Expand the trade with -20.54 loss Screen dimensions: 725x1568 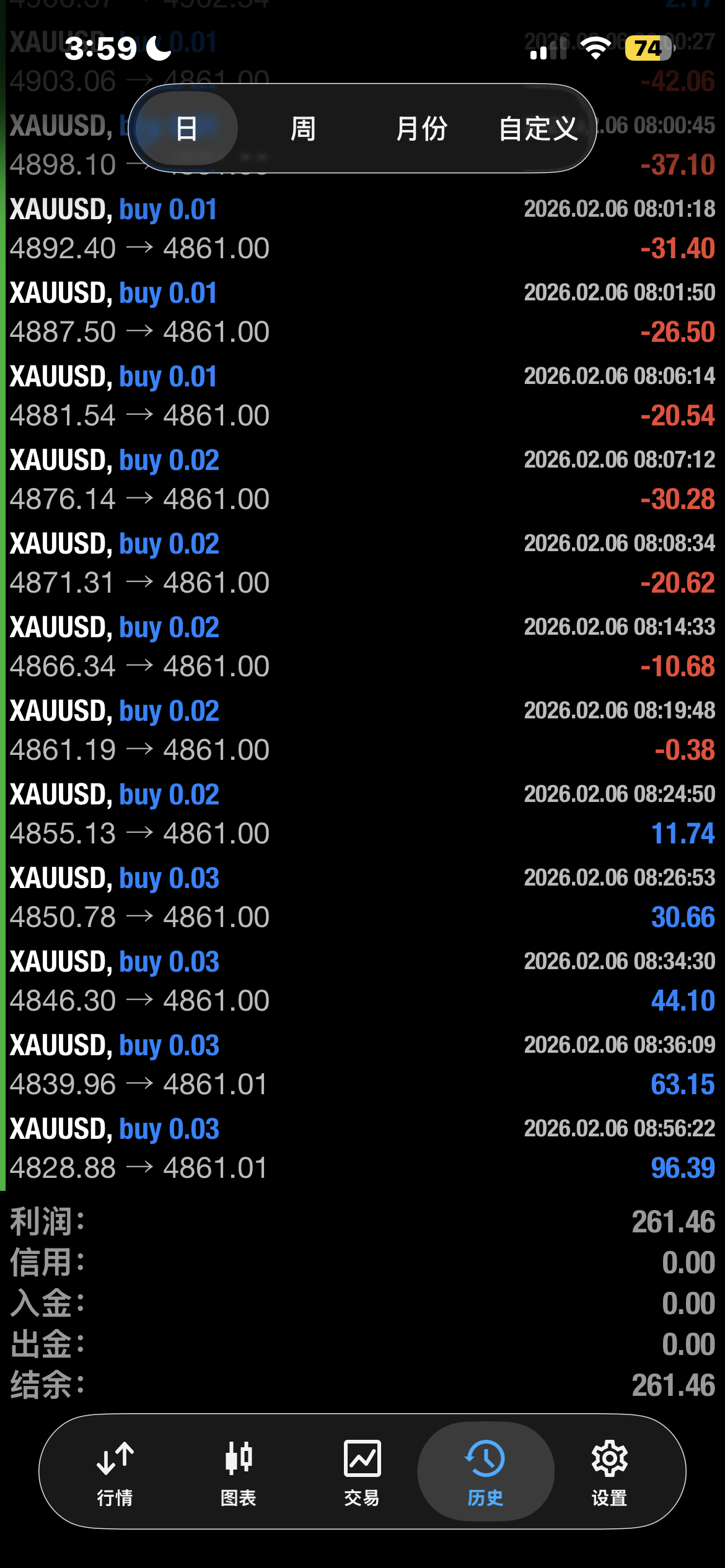362,396
